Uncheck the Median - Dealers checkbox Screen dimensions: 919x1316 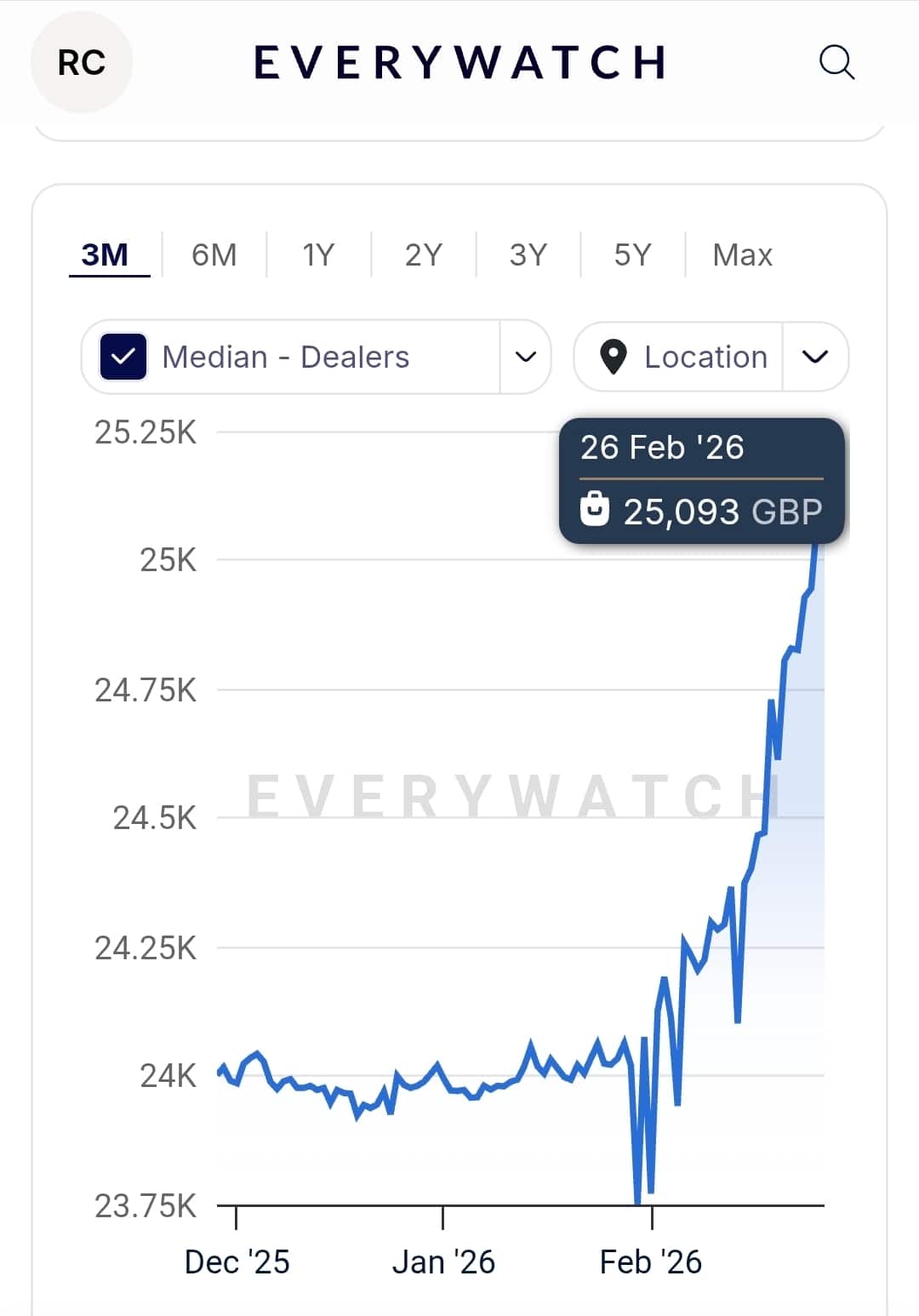123,357
